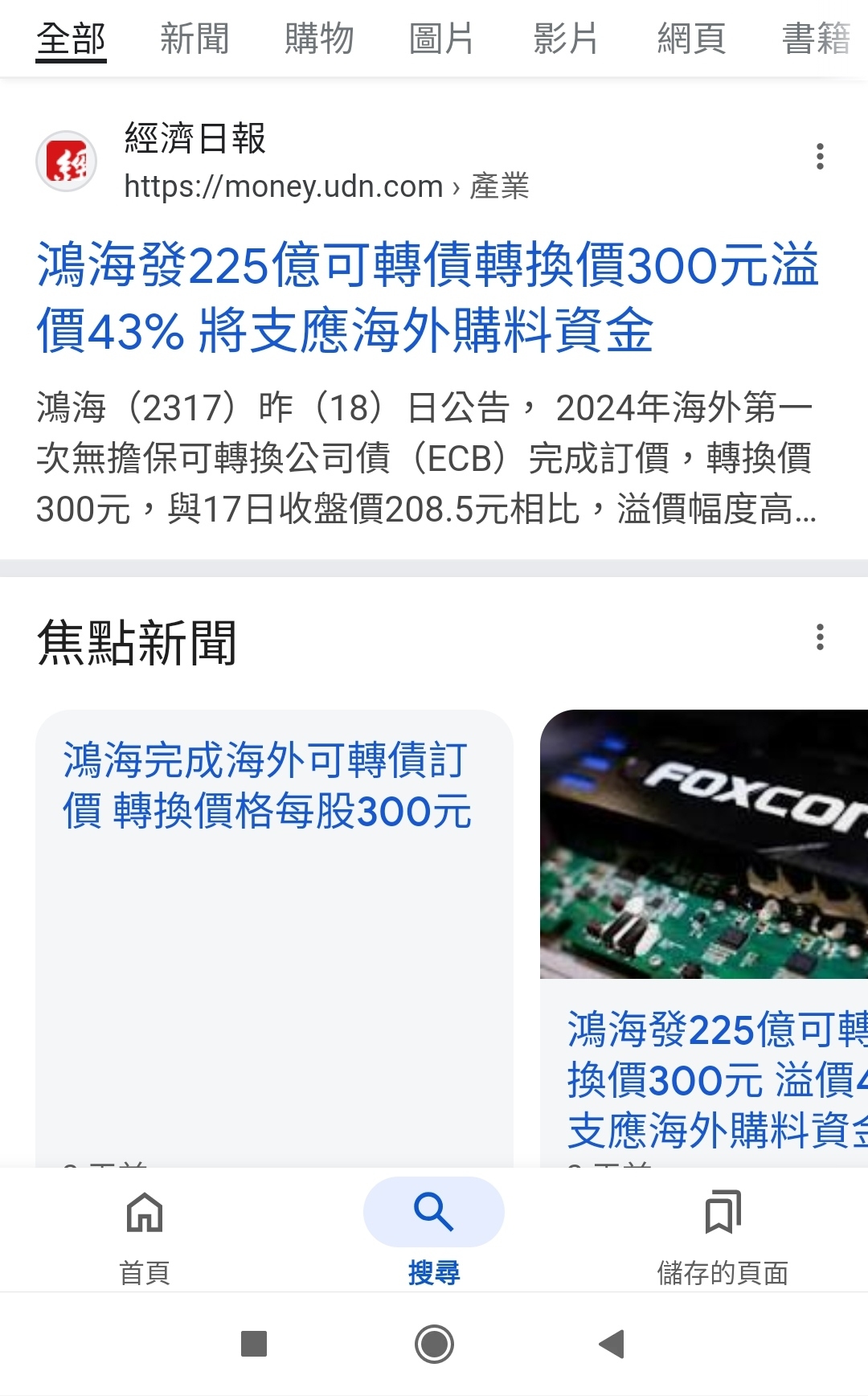The image size is (868, 1396).
Task: Open the 焦點新聞 section options menu
Action: click(820, 637)
